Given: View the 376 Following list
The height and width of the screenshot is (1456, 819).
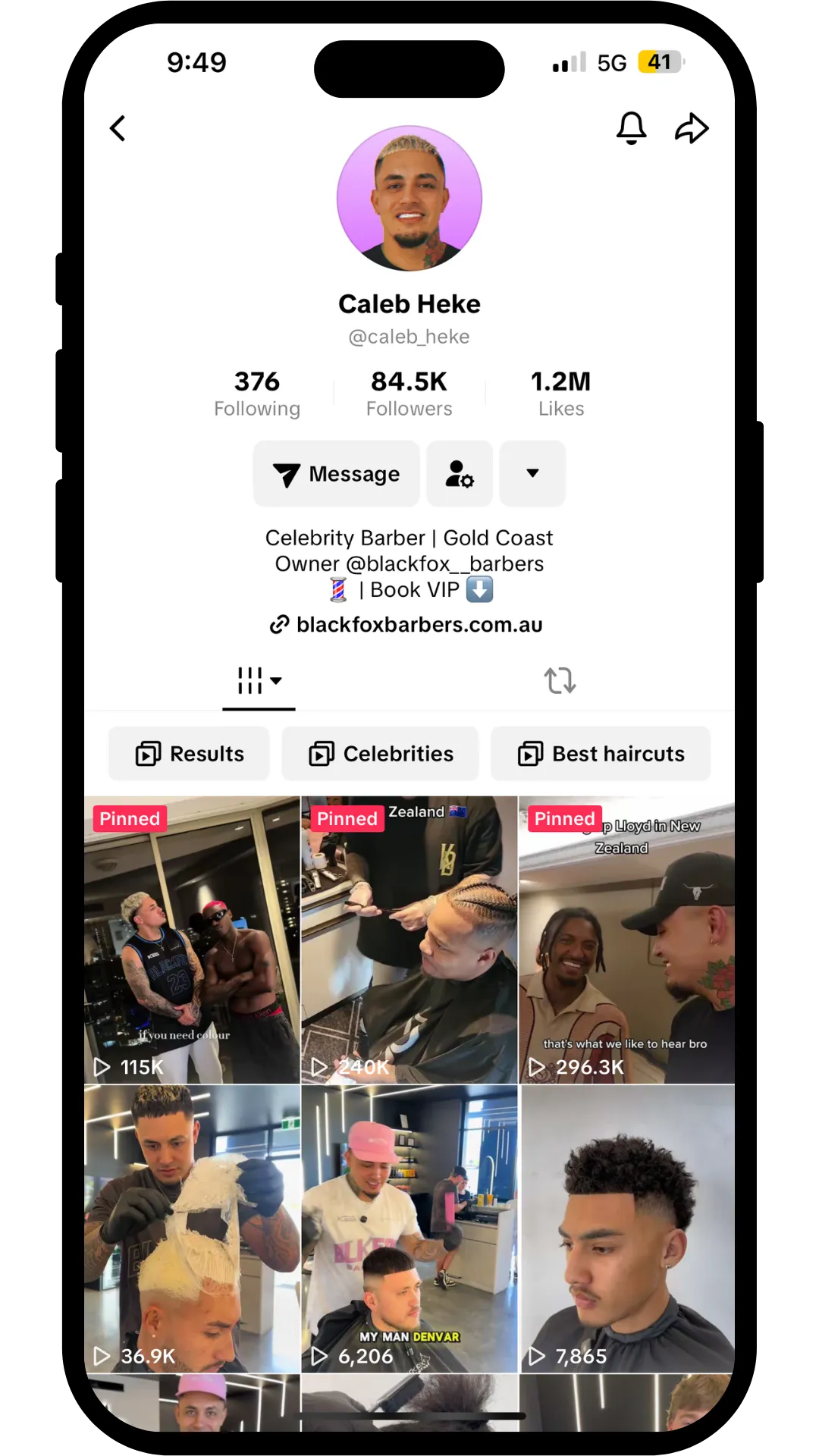Looking at the screenshot, I should [x=257, y=393].
